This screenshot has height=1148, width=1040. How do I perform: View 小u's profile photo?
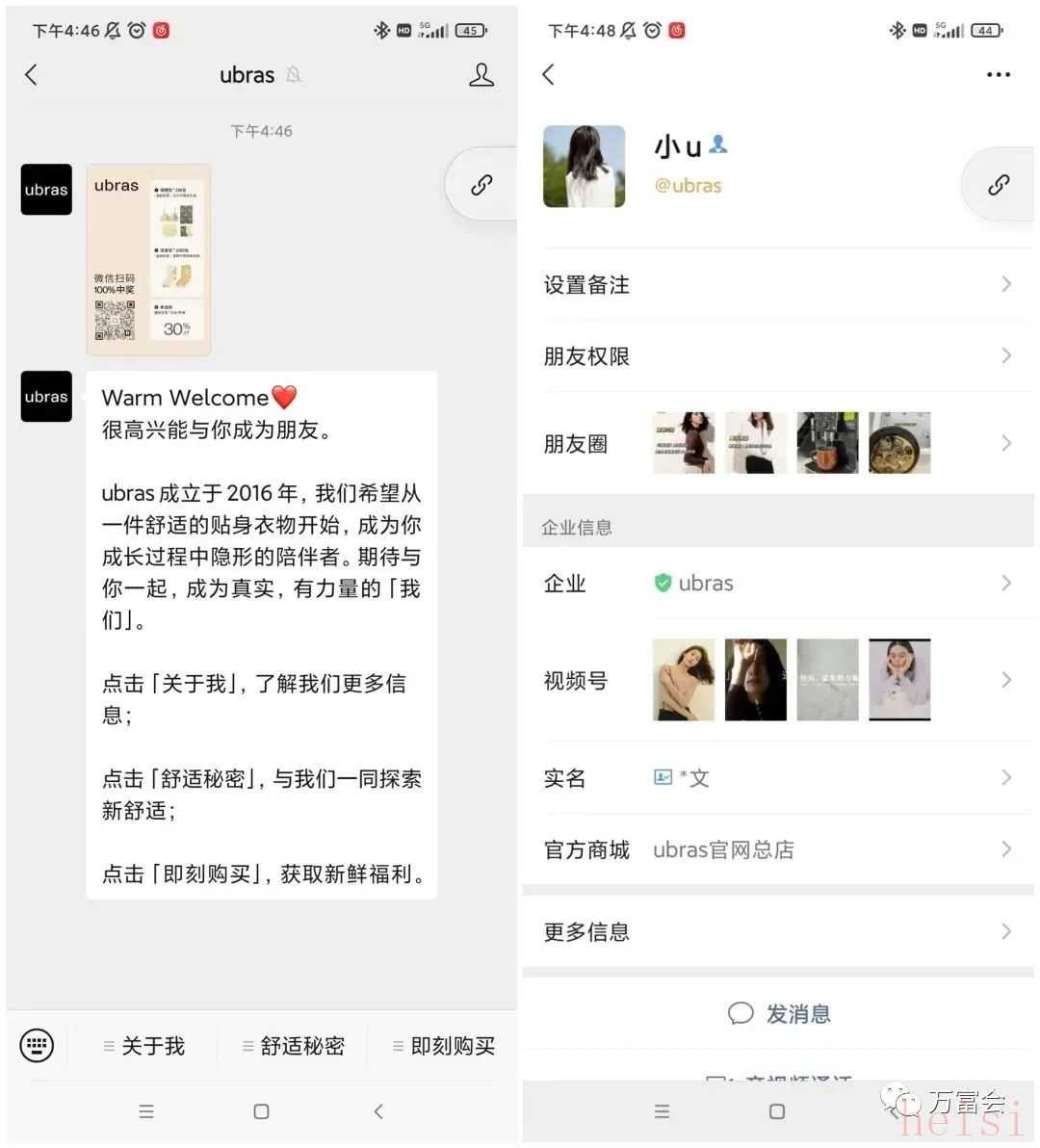pos(584,167)
